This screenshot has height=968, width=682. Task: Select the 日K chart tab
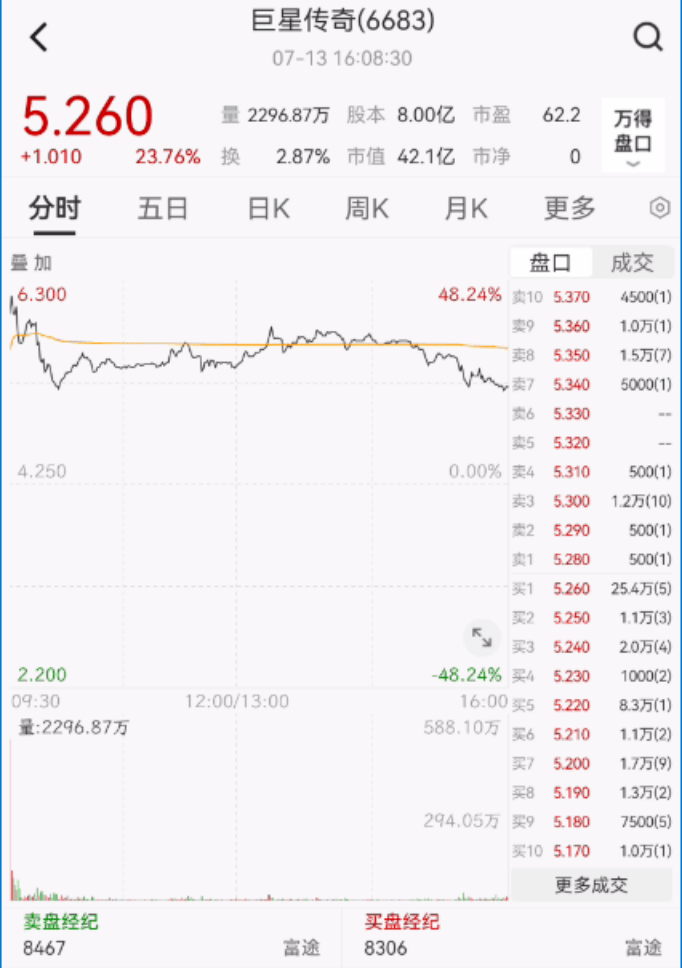coord(268,209)
